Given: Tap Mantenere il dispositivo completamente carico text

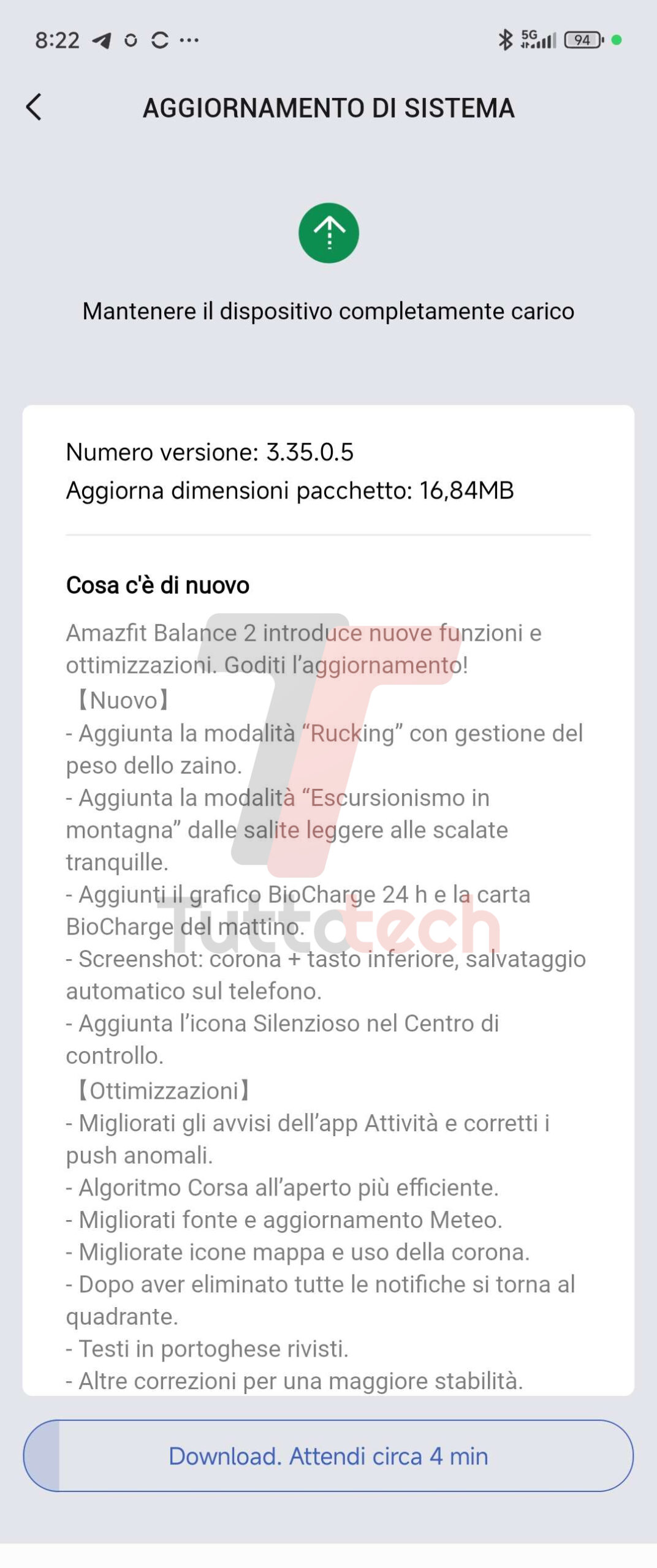Looking at the screenshot, I should (328, 312).
